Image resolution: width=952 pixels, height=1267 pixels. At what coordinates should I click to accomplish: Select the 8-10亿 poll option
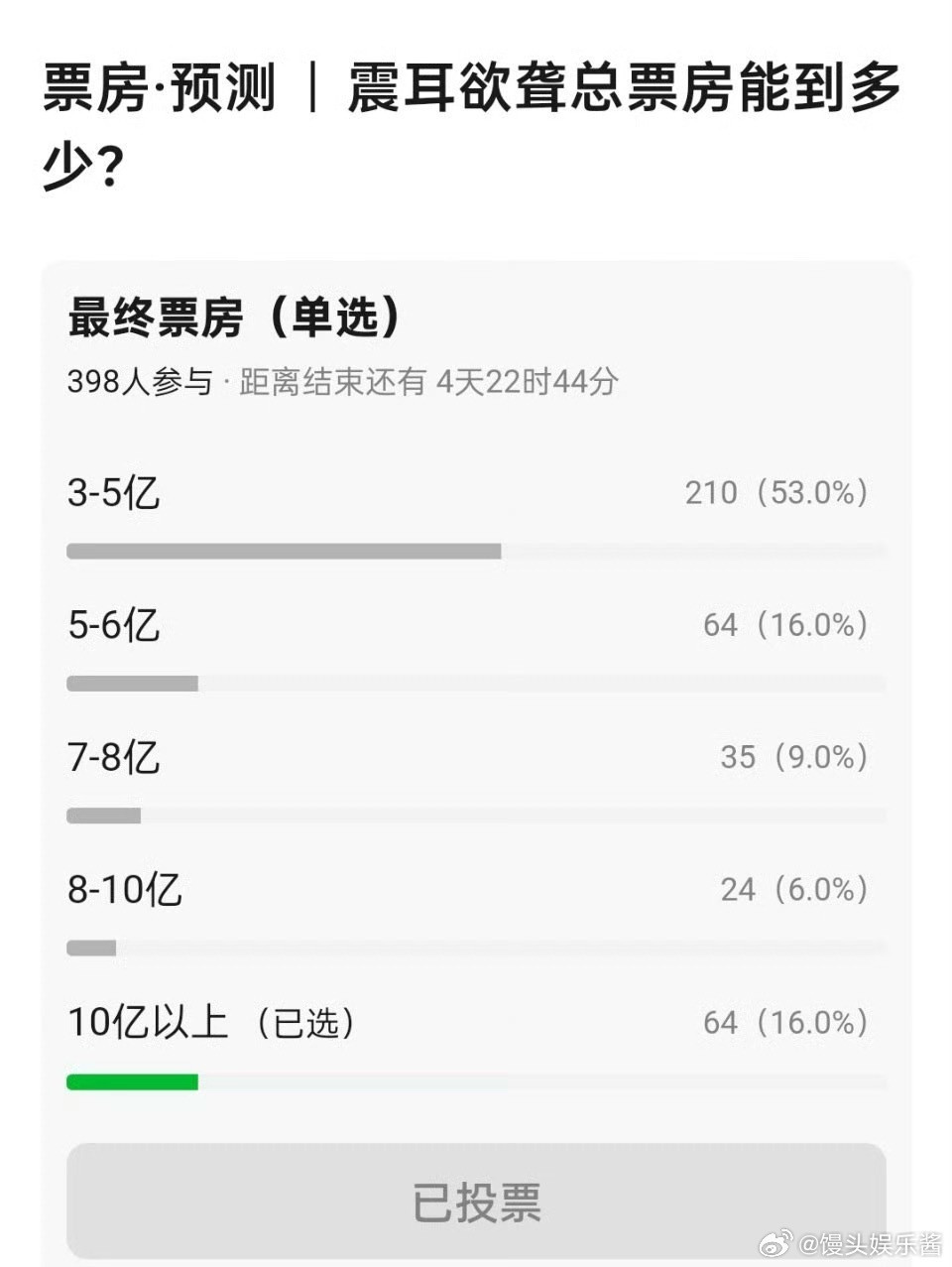coord(125,890)
